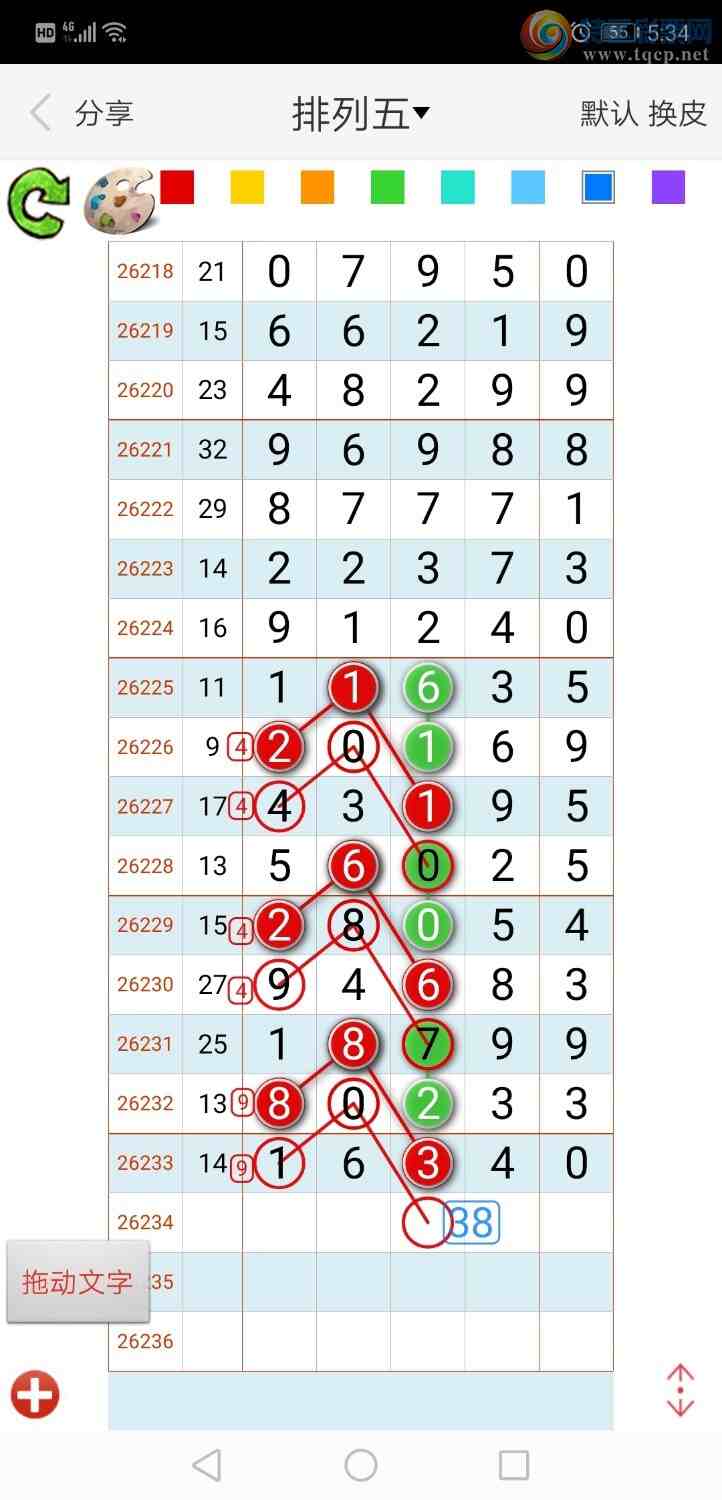722x1500 pixels.
Task: Pick the yellow color swatch
Action: pyautogui.click(x=247, y=187)
